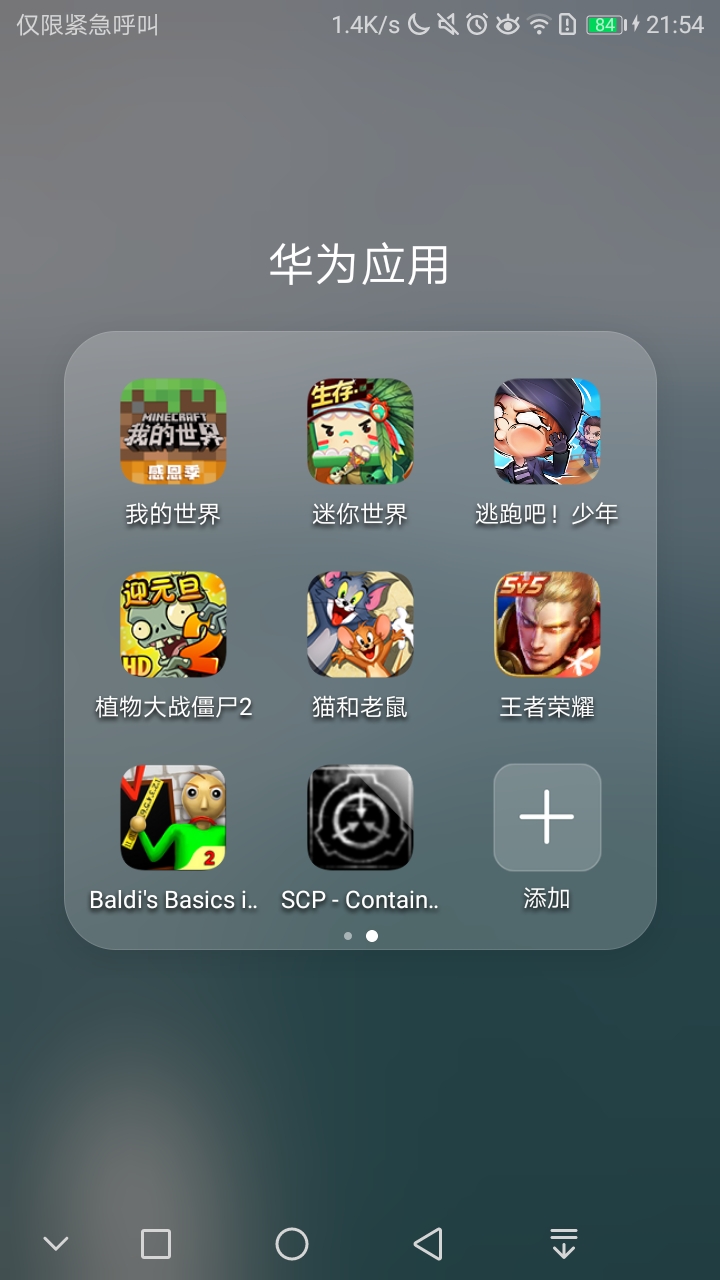Open the 我的世界 Minecraft app
720x1280 pixels.
pyautogui.click(x=173, y=431)
